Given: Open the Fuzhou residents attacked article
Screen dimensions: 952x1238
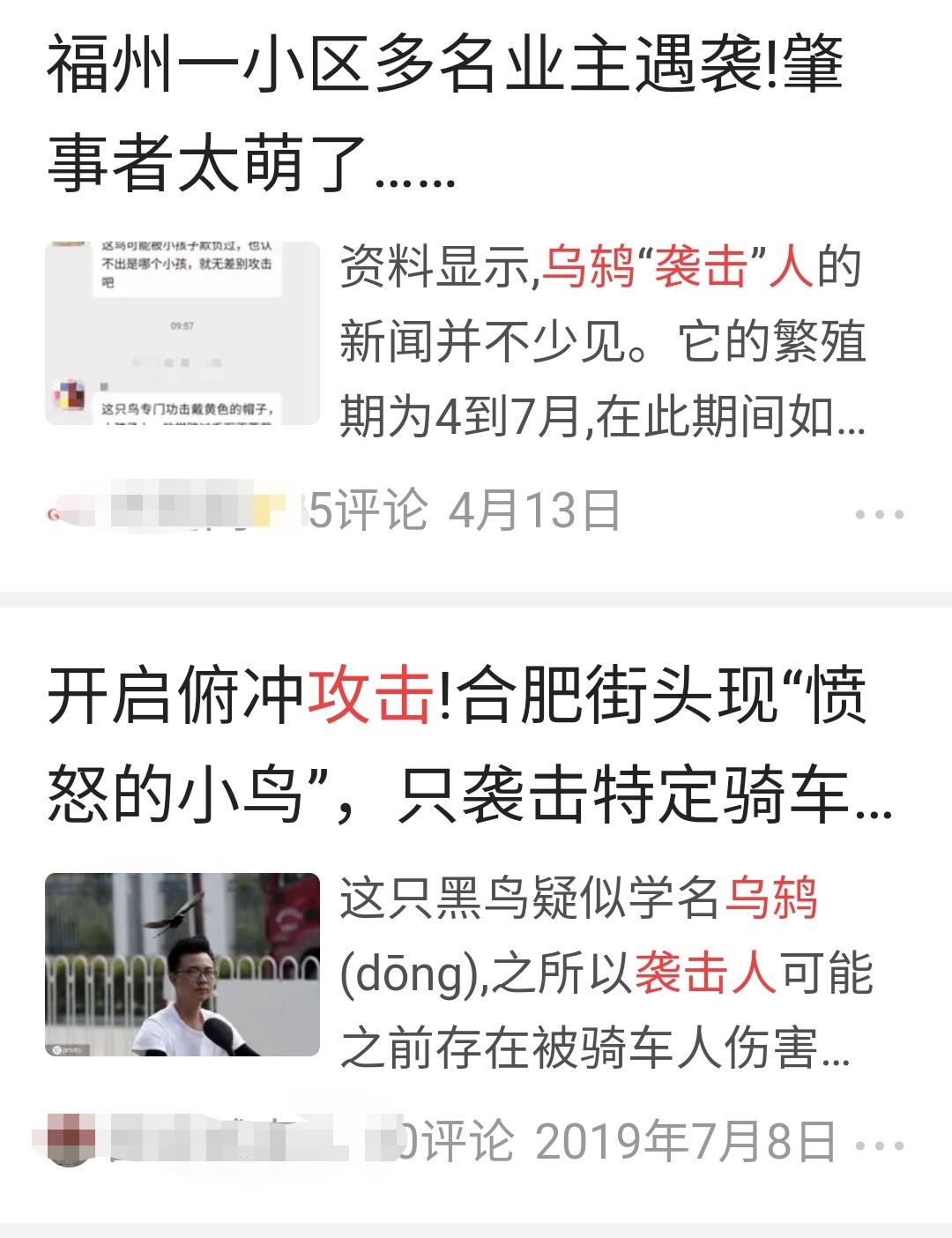Looking at the screenshot, I should coord(445,115).
